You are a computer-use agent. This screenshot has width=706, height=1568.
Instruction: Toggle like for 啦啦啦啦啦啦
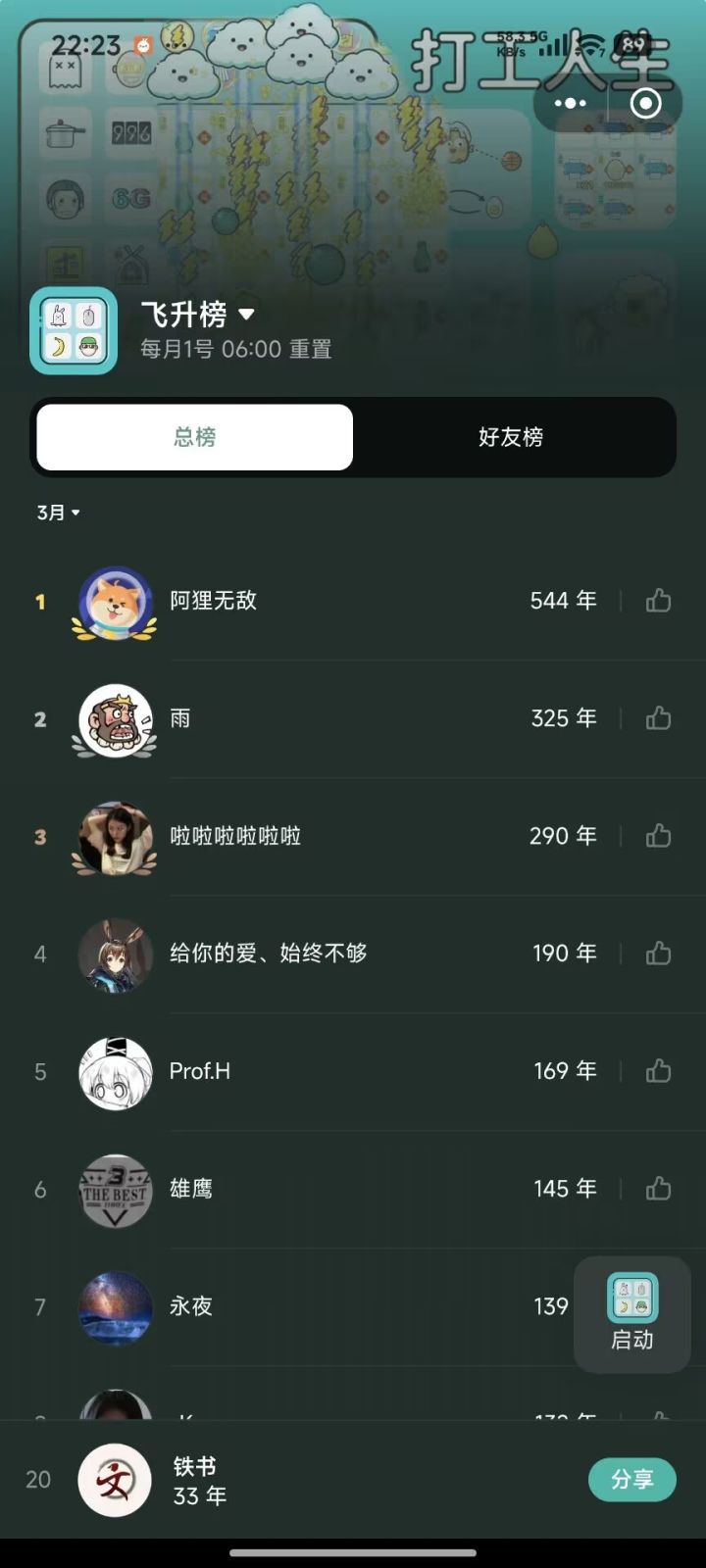coord(658,836)
